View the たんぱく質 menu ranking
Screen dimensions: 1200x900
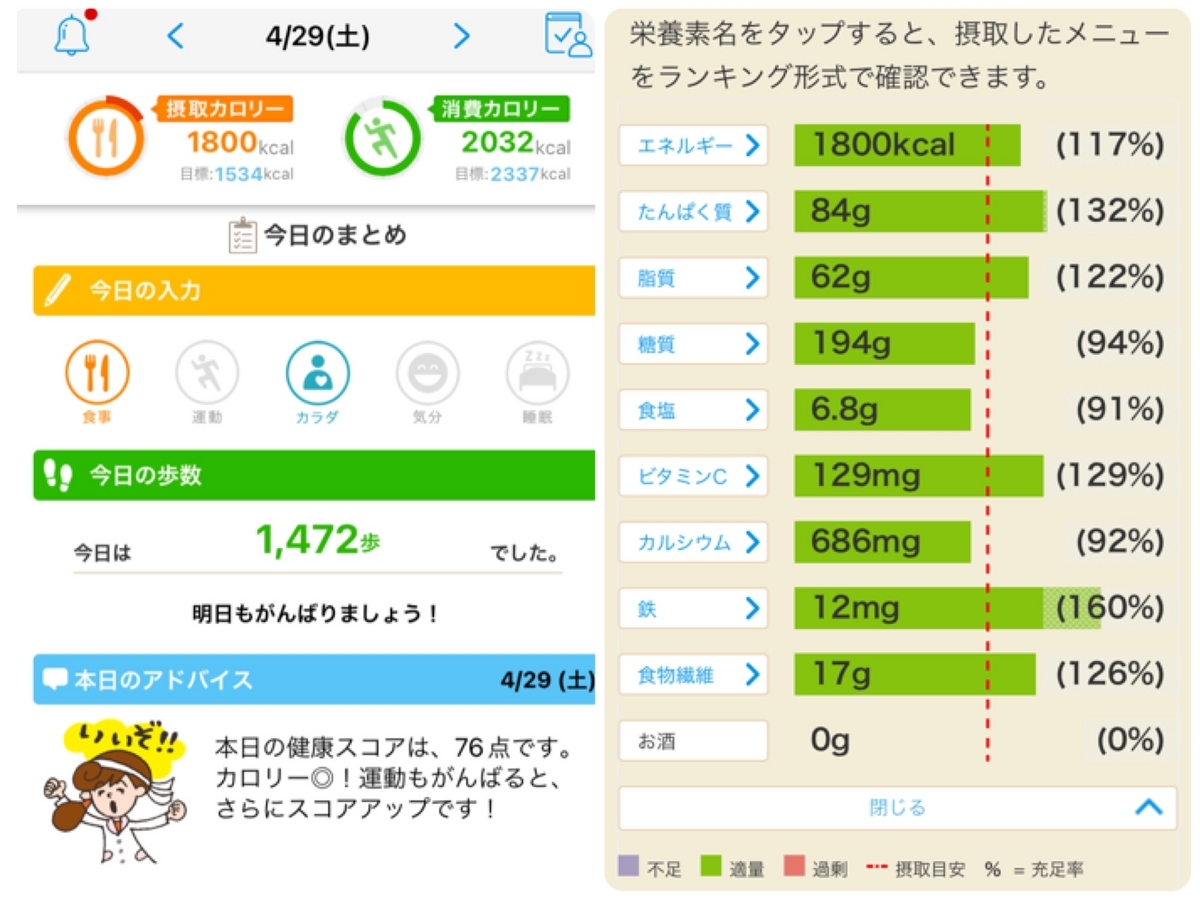click(693, 211)
